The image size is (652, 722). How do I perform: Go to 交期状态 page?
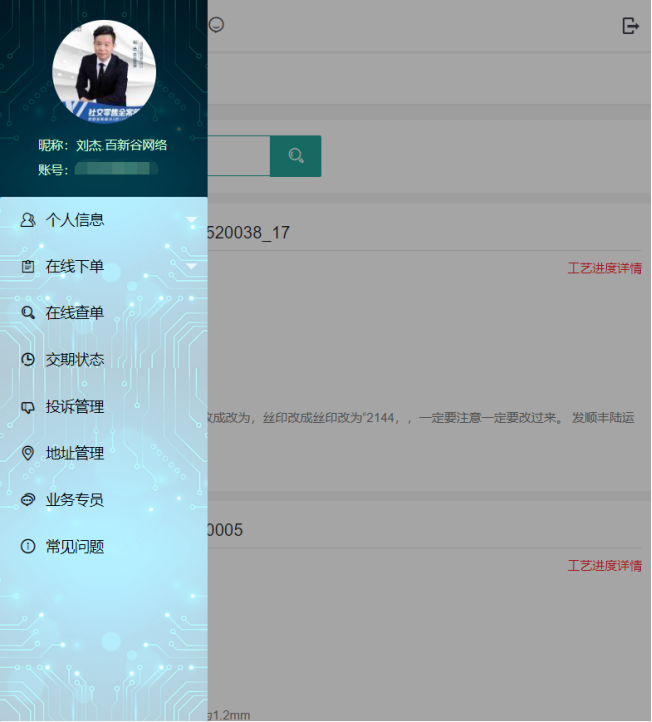[x=75, y=360]
